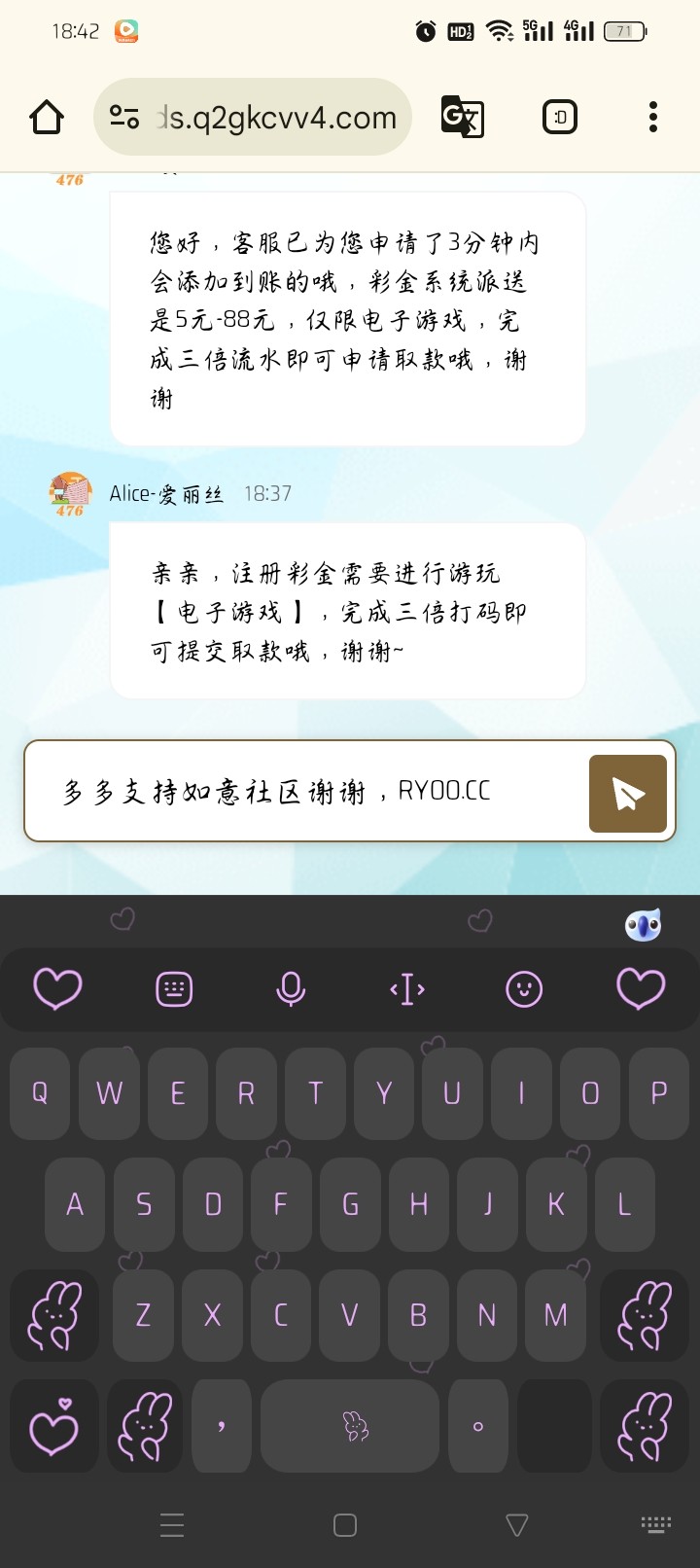The width and height of the screenshot is (700, 1568).
Task: Open Alice-爱丽丝's avatar
Action: (x=70, y=493)
